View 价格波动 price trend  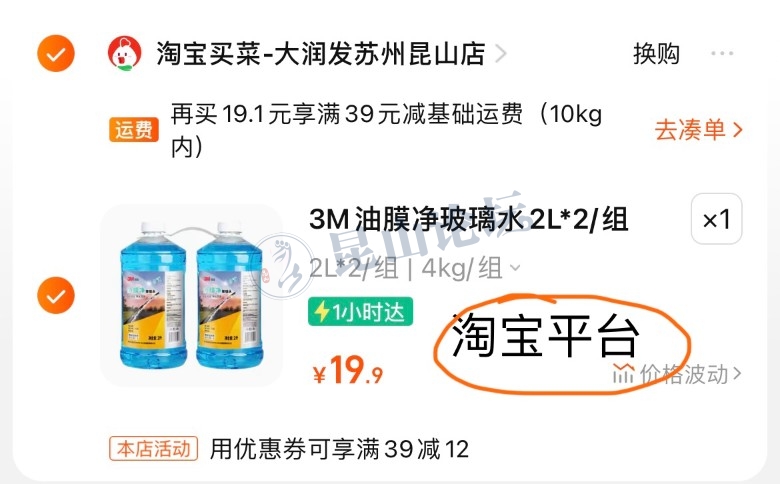tap(677, 374)
